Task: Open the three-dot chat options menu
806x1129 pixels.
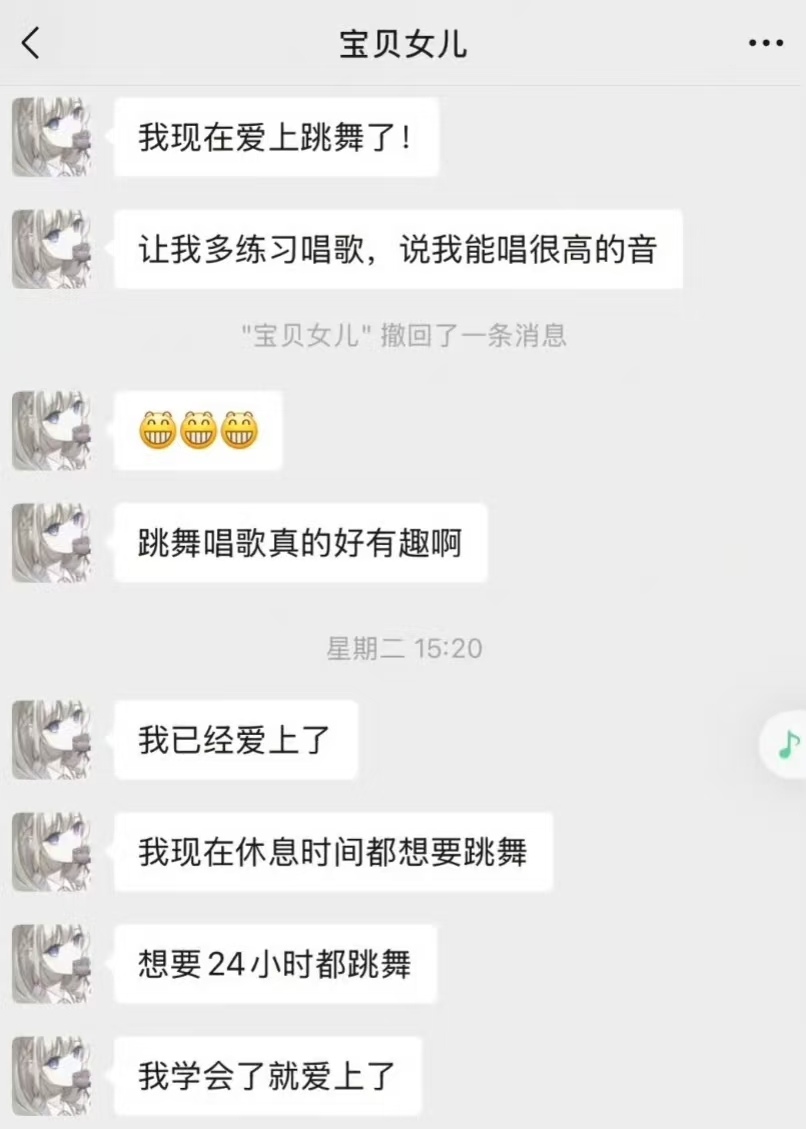Action: [766, 43]
